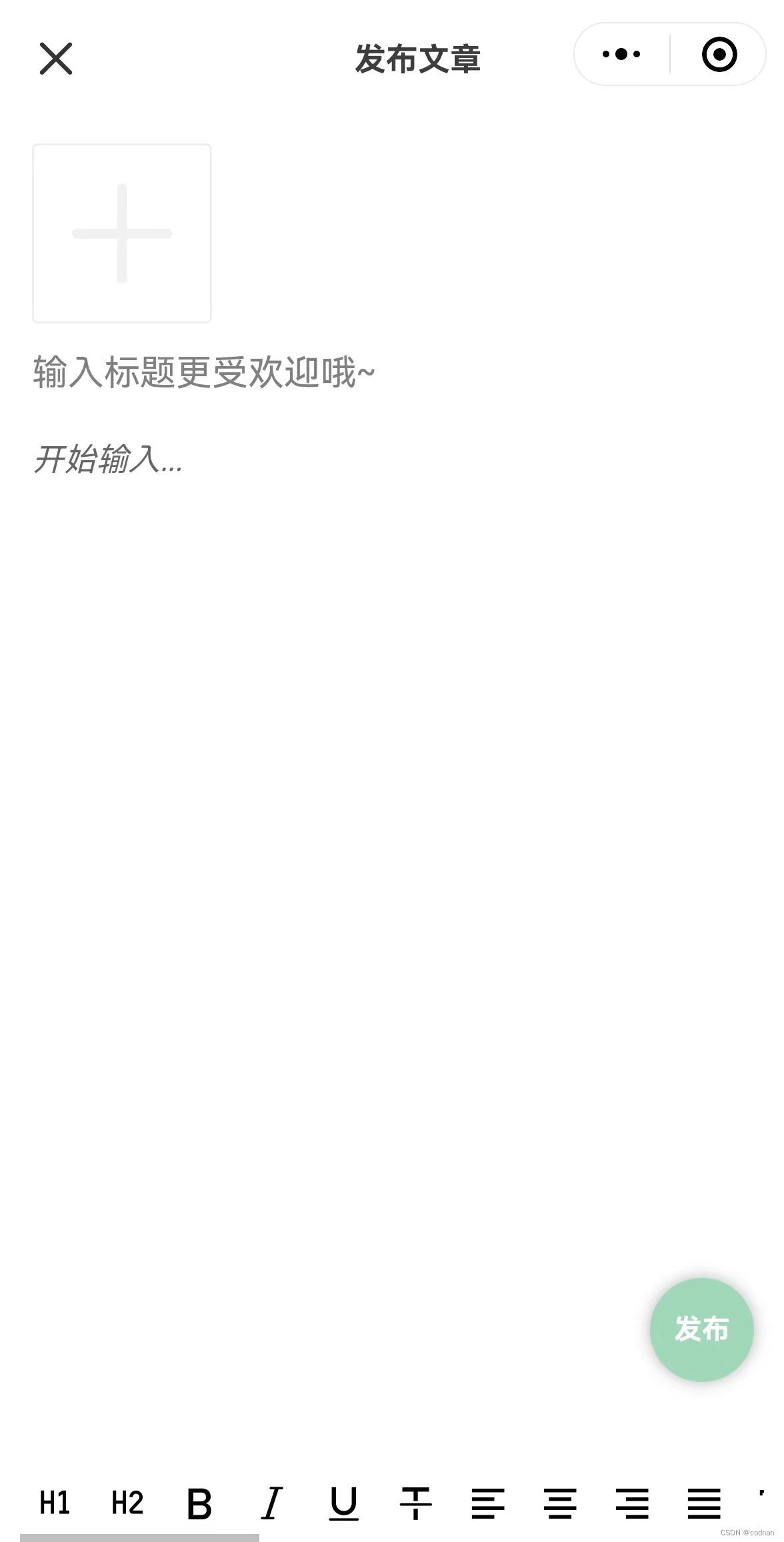This screenshot has height=1542, width=784.
Task: Tap the green 发布 button
Action: tap(702, 1329)
